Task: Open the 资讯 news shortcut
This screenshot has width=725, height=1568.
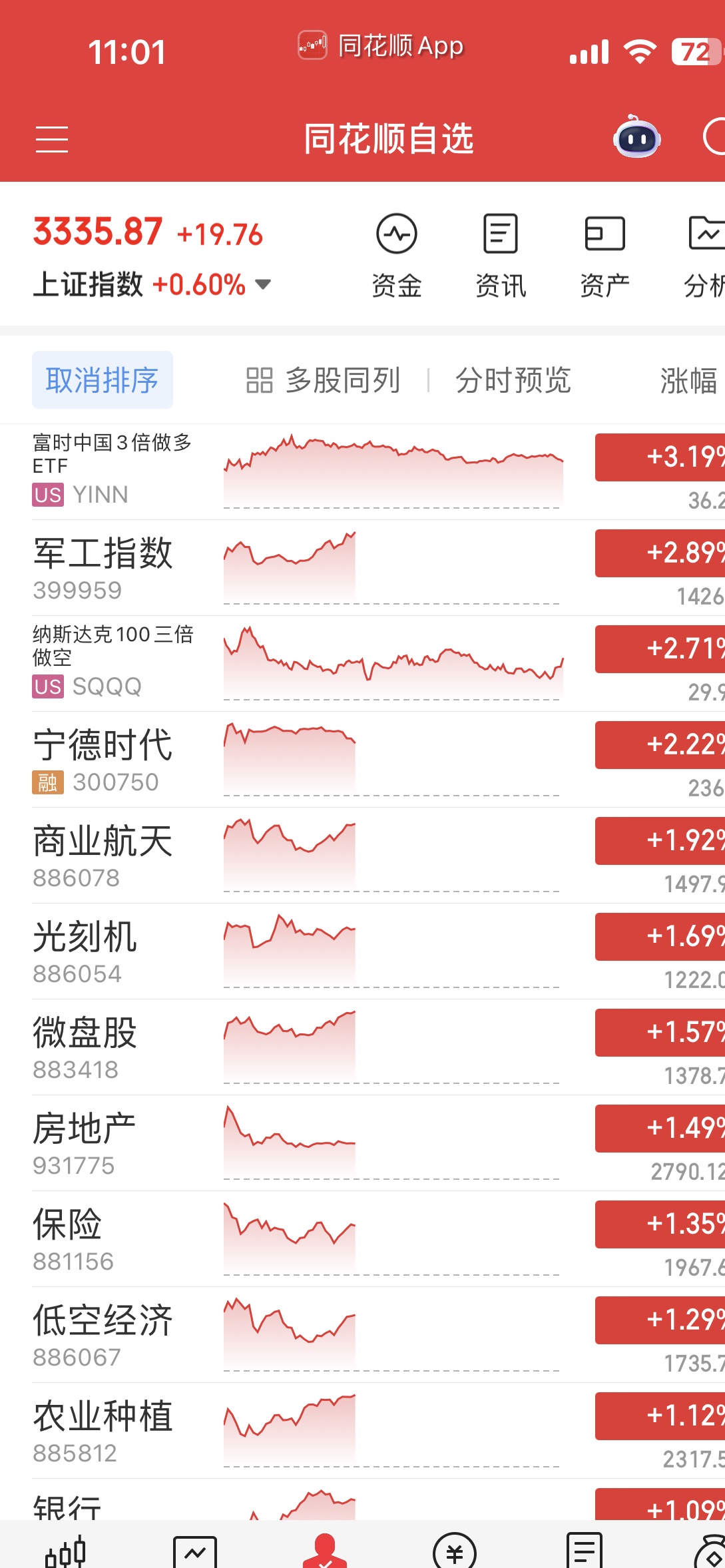Action: tap(501, 254)
